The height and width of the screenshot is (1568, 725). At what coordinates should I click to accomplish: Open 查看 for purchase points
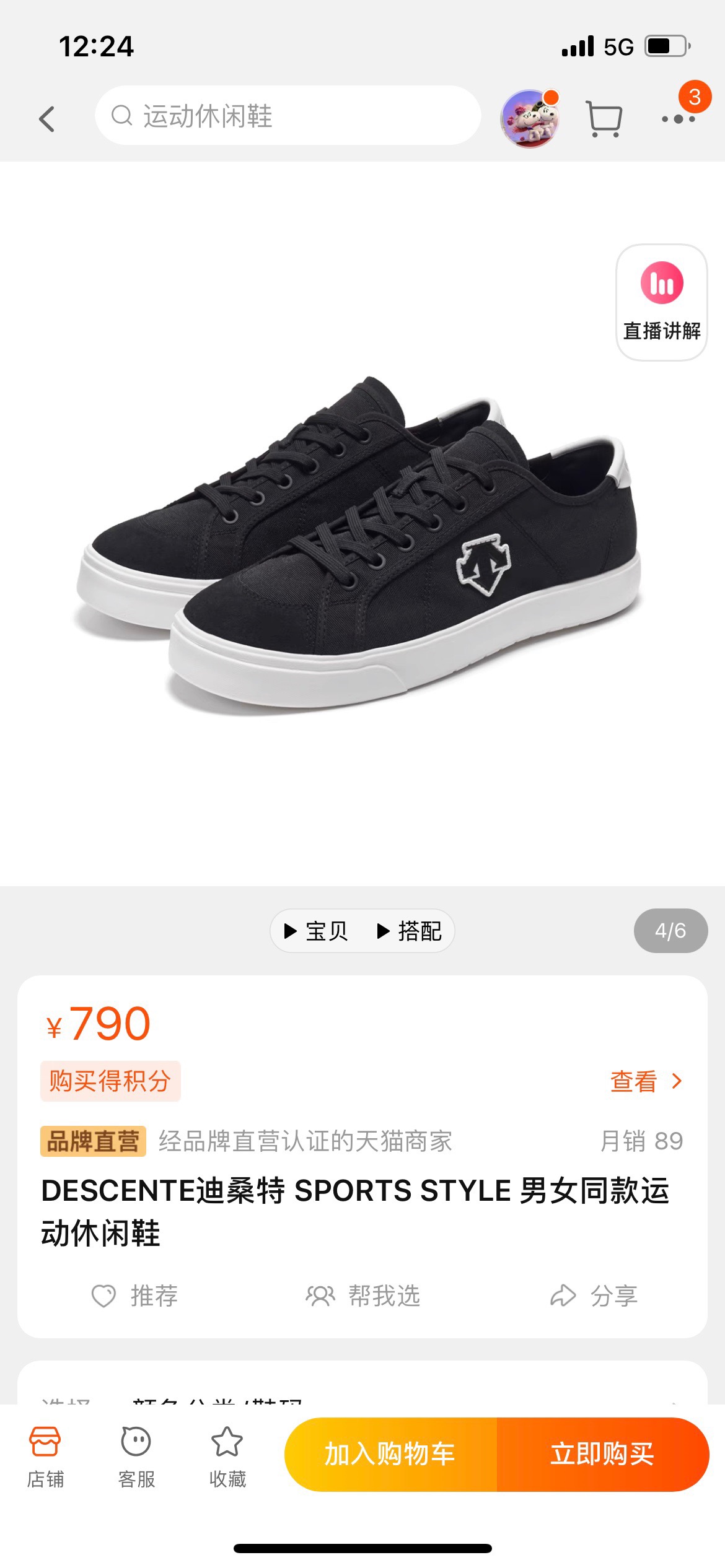[x=646, y=1081]
